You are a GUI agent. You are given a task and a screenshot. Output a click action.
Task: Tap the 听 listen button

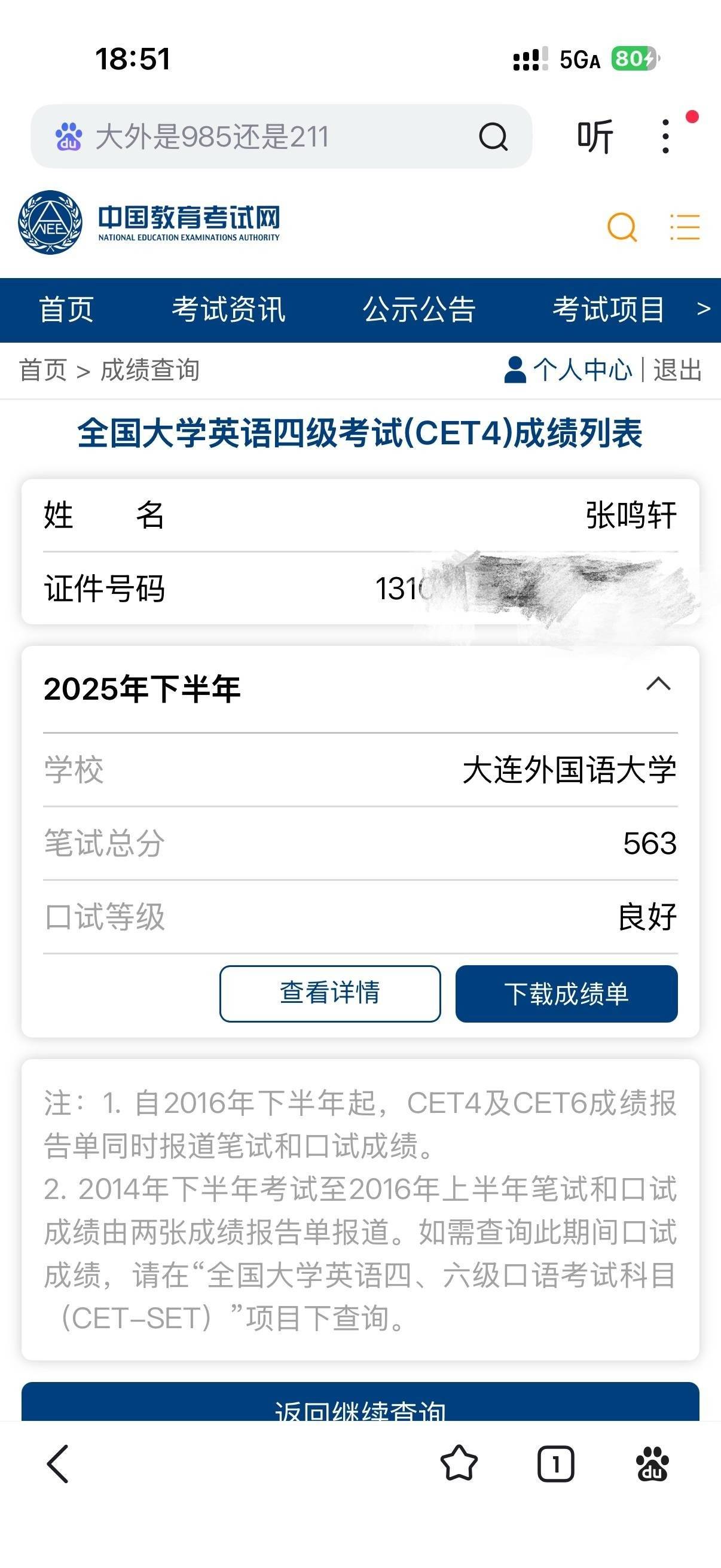click(594, 136)
